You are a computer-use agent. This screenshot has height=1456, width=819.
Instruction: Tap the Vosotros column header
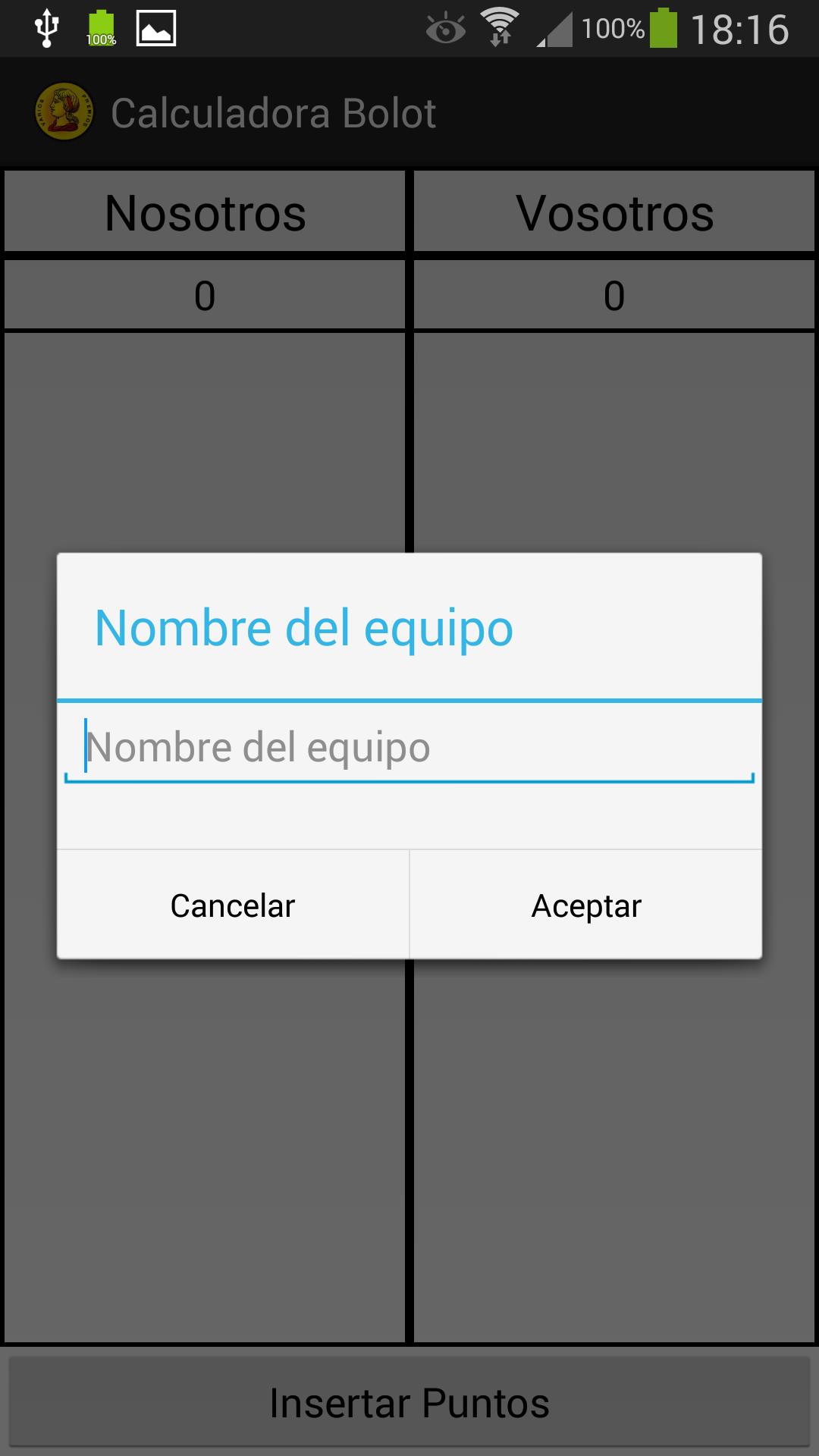[614, 213]
